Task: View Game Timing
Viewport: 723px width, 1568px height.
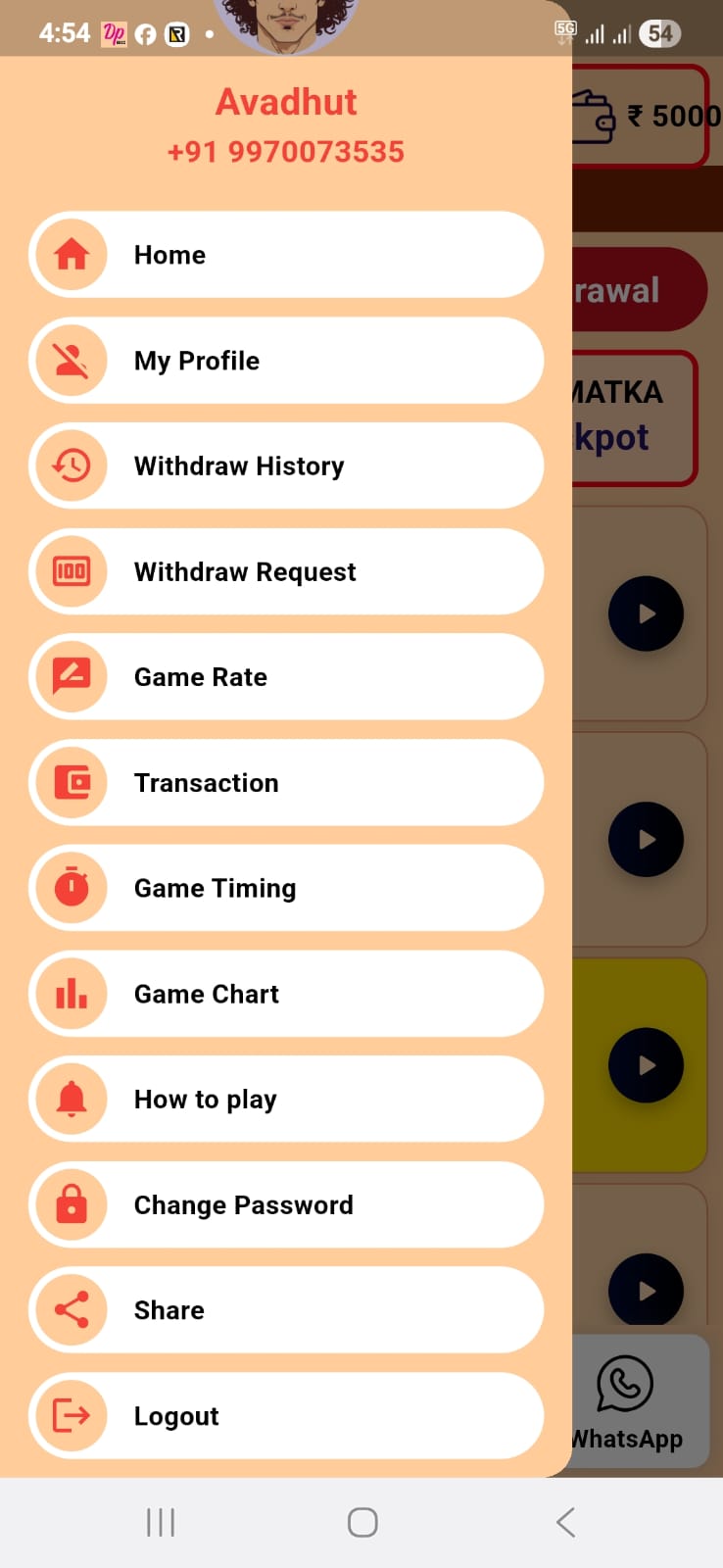Action: click(x=286, y=888)
